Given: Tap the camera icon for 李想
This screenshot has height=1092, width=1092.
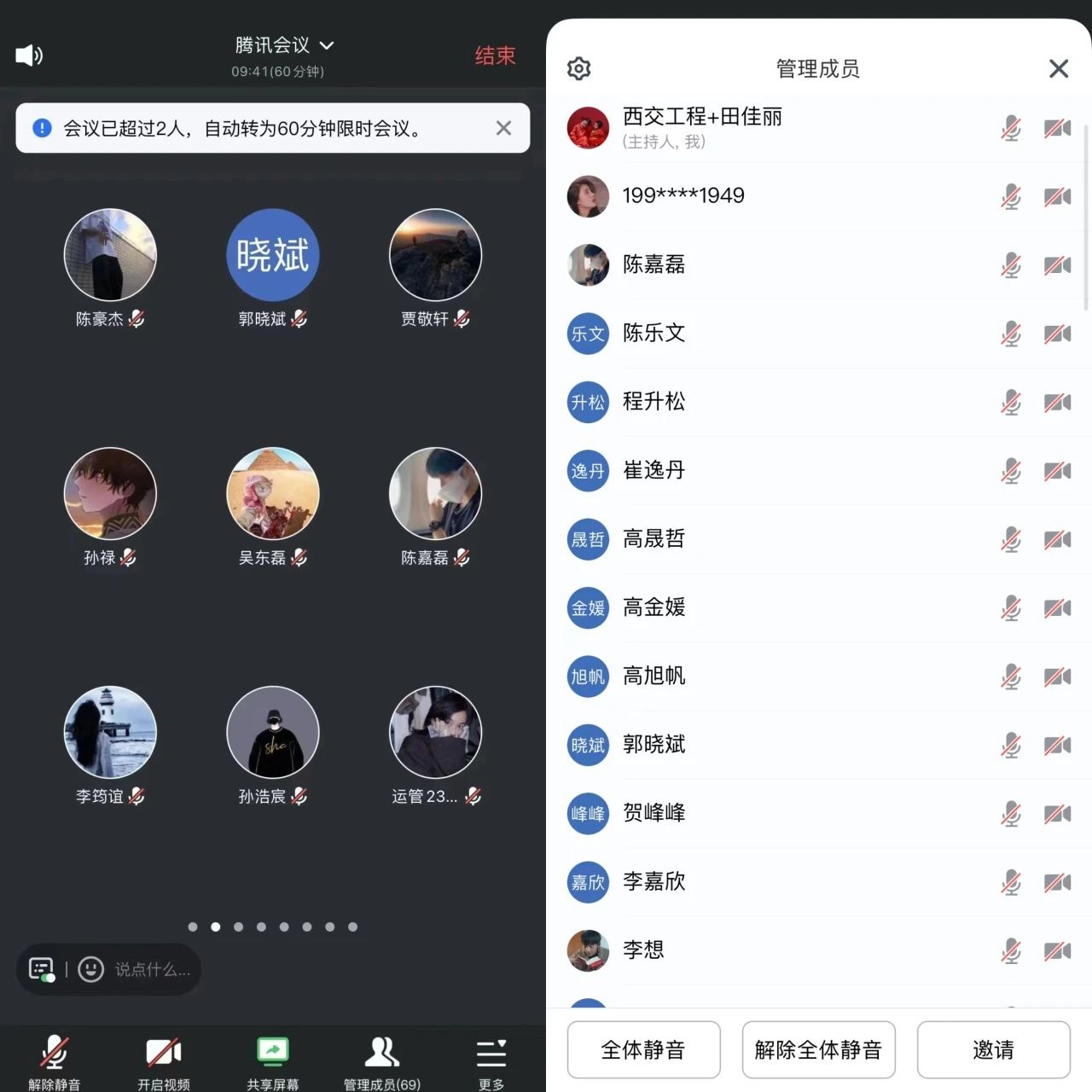Looking at the screenshot, I should (1057, 951).
